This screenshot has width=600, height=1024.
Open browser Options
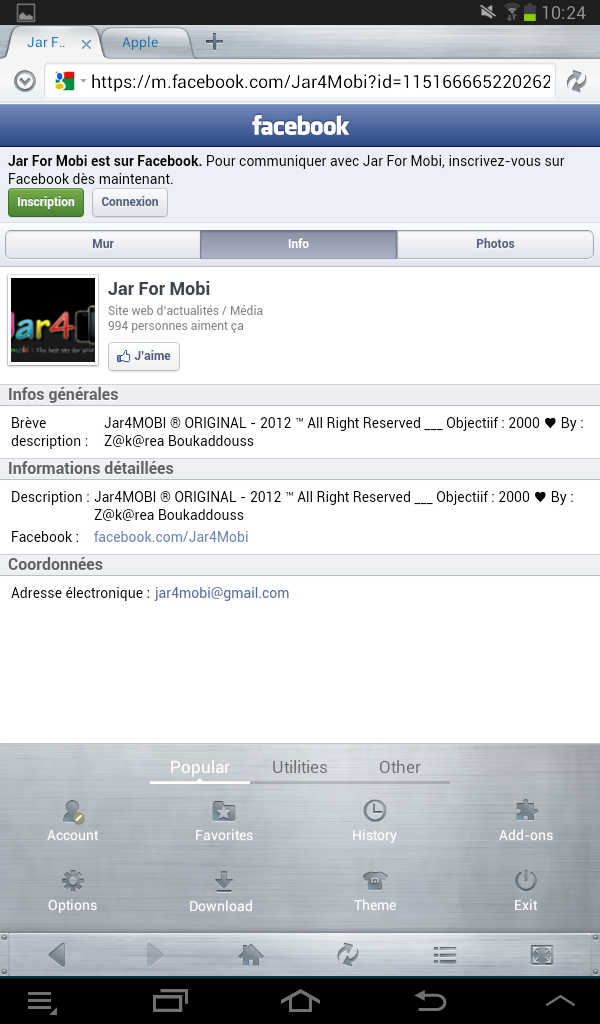(72, 891)
